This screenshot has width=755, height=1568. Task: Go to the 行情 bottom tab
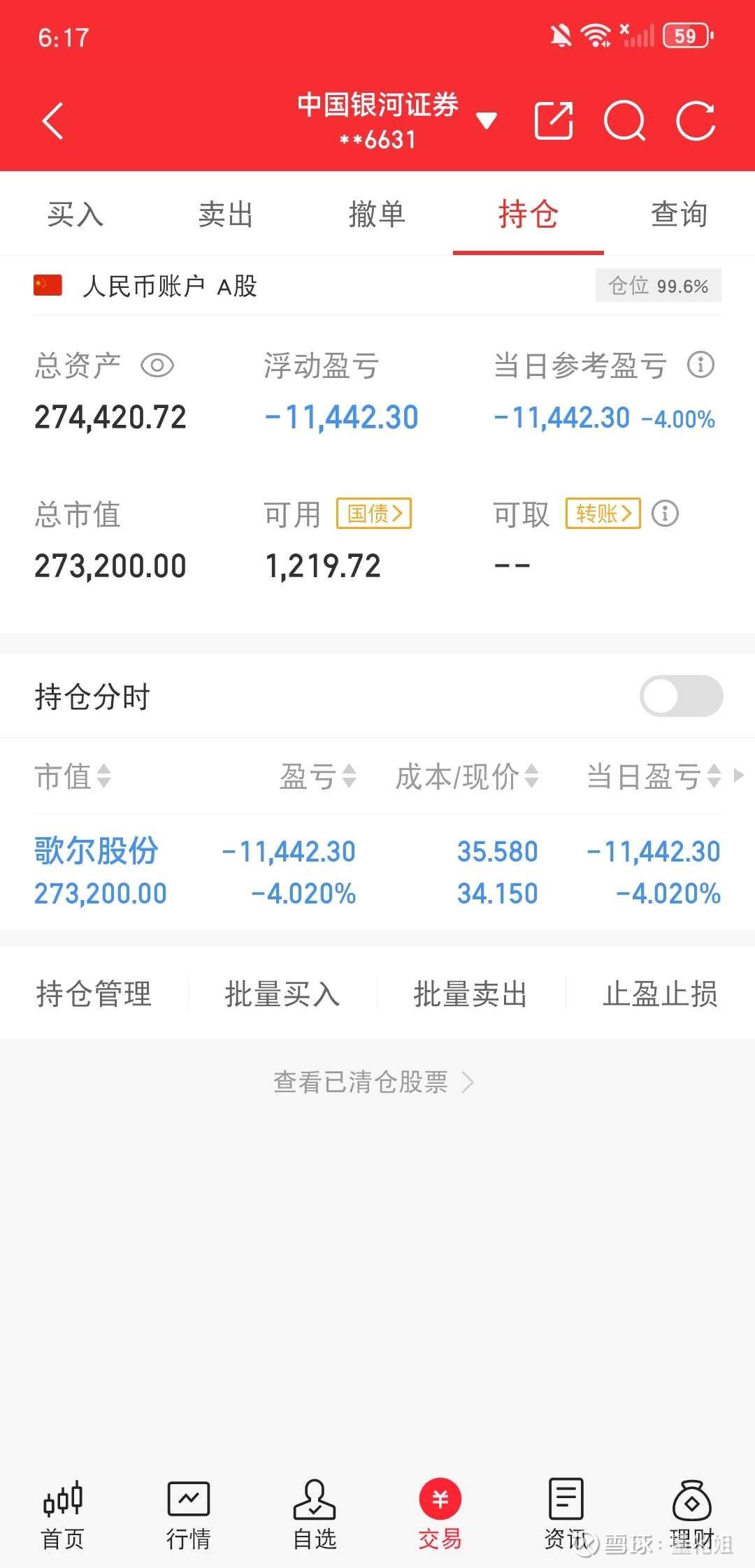189,1515
